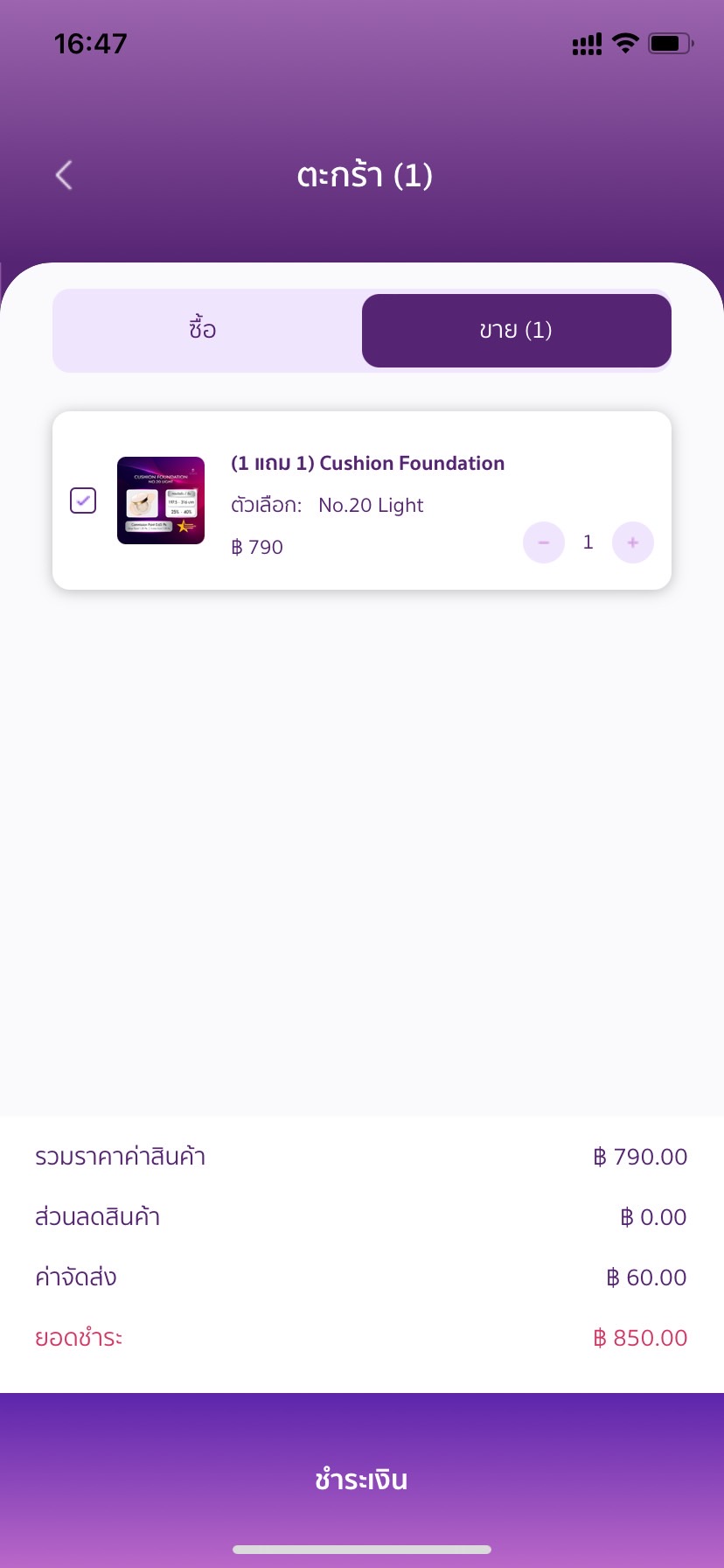This screenshot has width=724, height=1568.
Task: Increase Cushion Foundation quantity with plus
Action: pyautogui.click(x=633, y=542)
